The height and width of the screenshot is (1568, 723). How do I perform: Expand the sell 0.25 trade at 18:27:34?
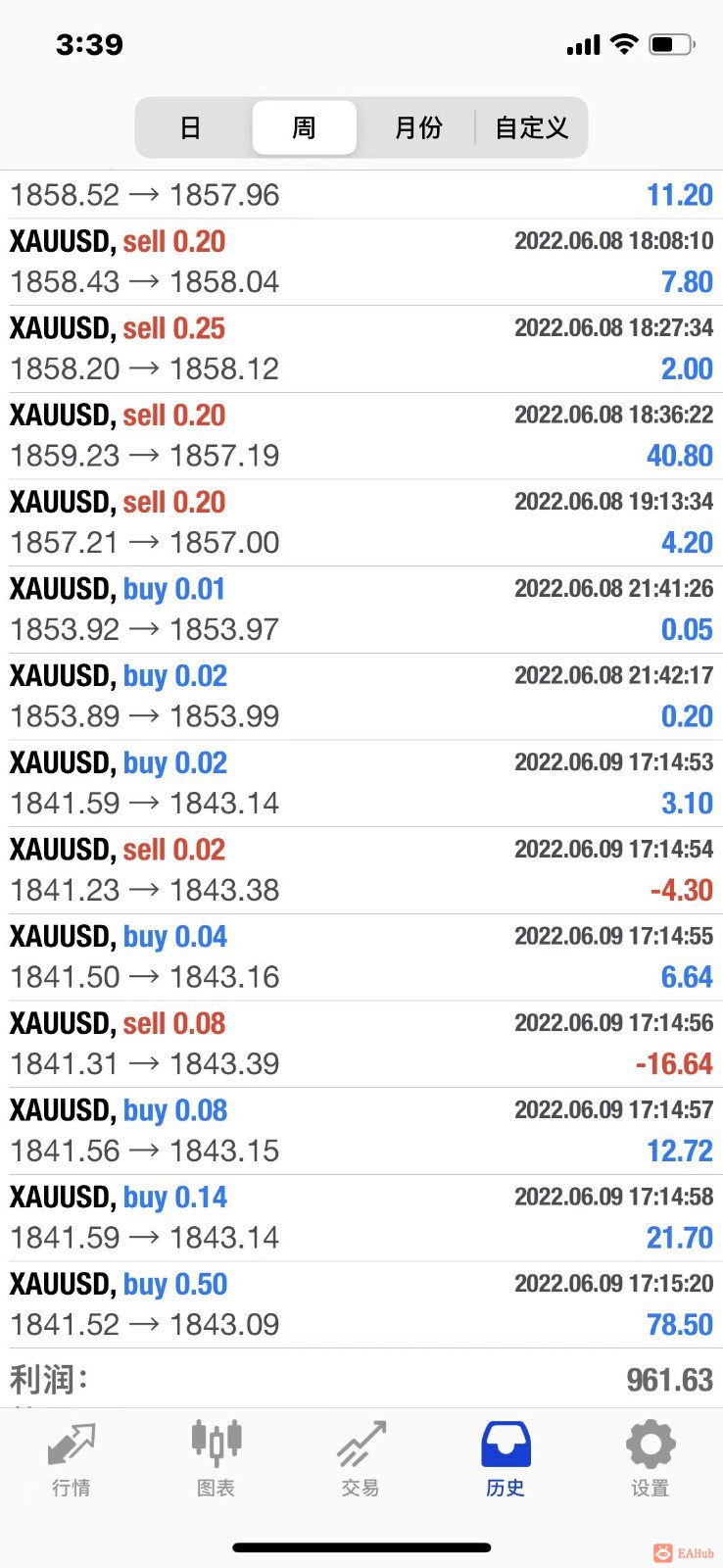[361, 349]
